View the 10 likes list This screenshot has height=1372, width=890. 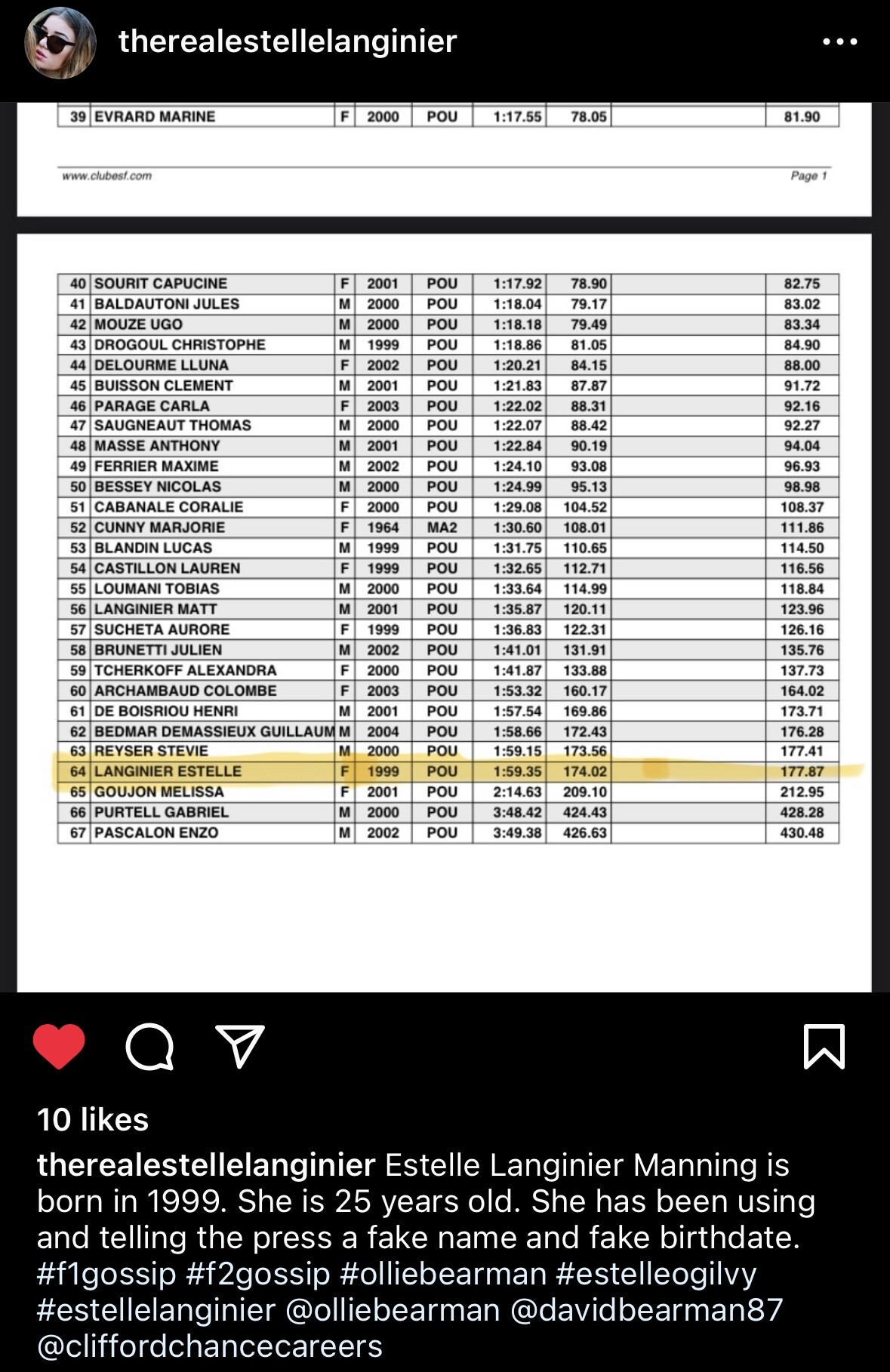(x=93, y=1119)
